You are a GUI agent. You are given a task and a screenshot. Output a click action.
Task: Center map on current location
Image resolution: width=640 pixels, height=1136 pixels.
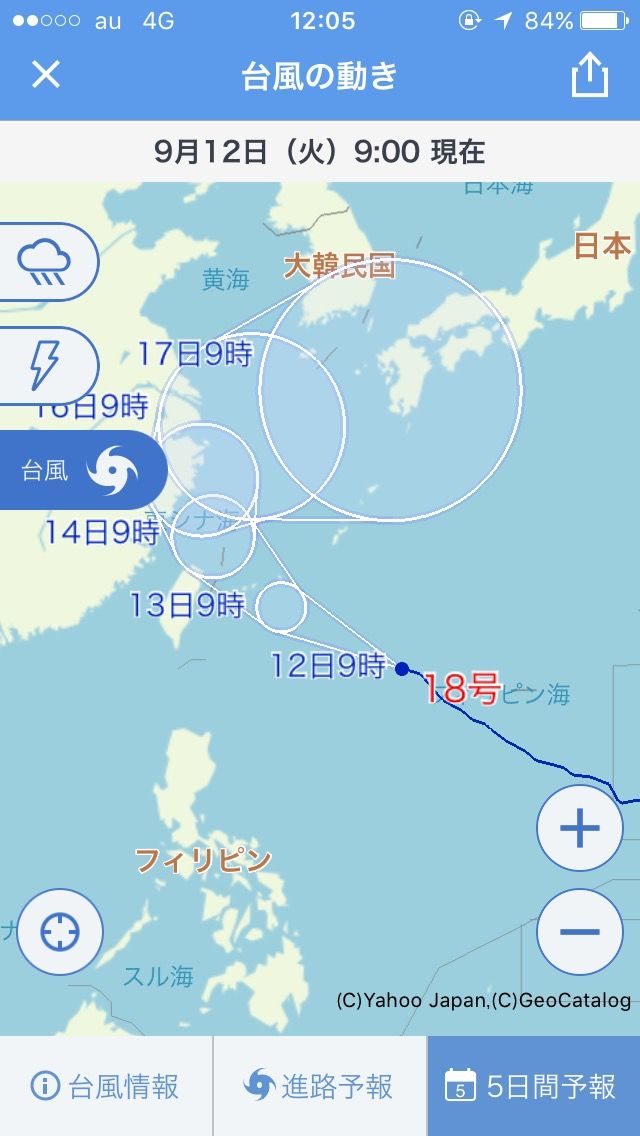(59, 932)
